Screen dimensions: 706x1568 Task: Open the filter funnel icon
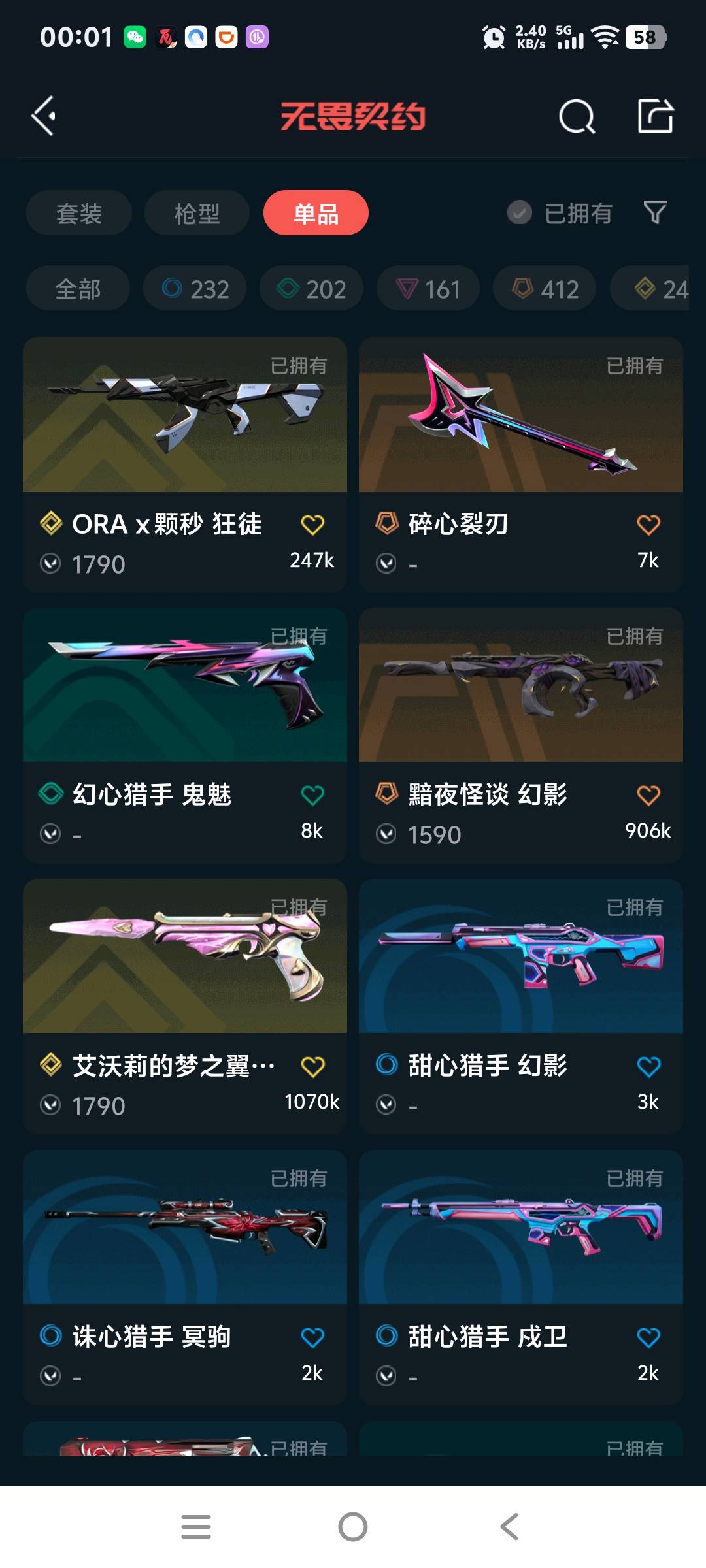pos(655,212)
